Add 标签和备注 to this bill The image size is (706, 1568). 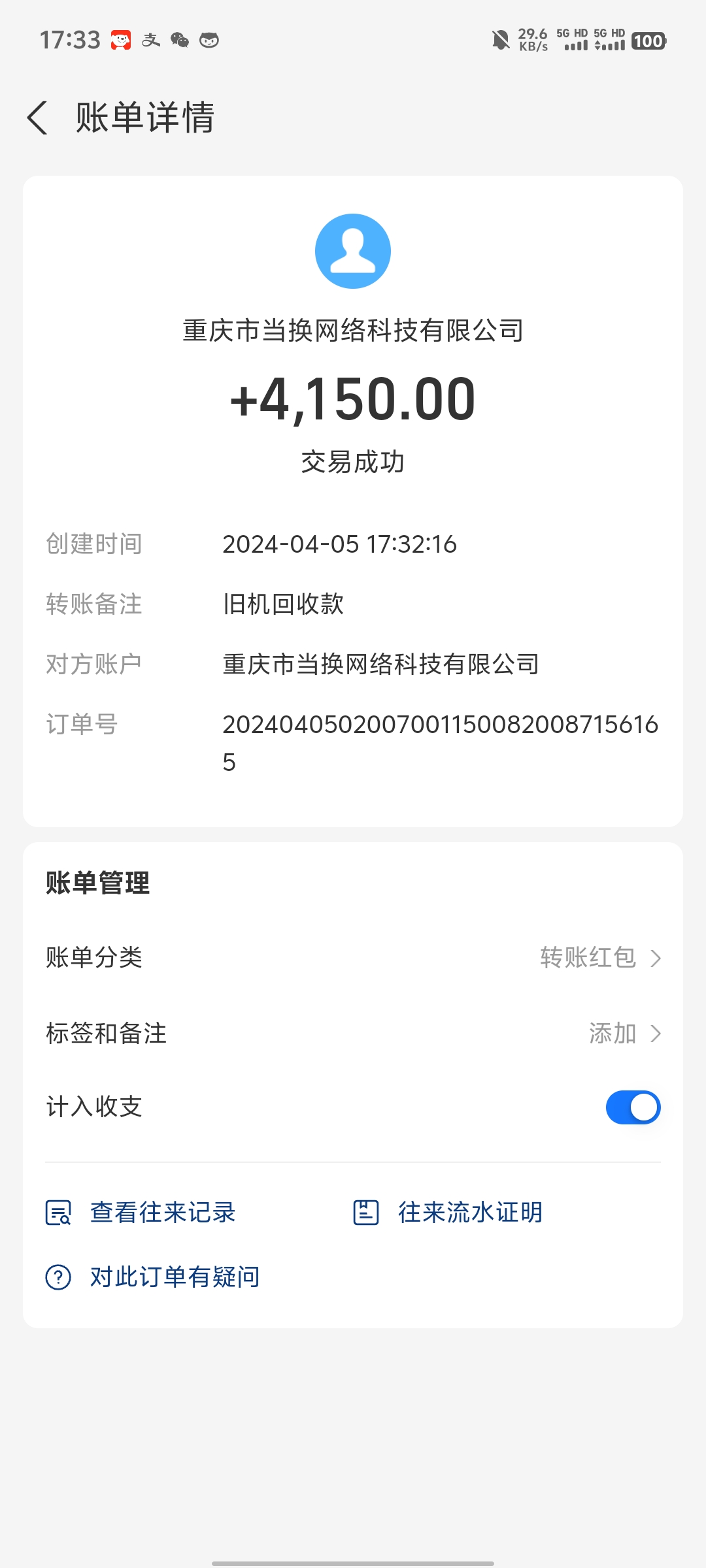click(x=353, y=1034)
